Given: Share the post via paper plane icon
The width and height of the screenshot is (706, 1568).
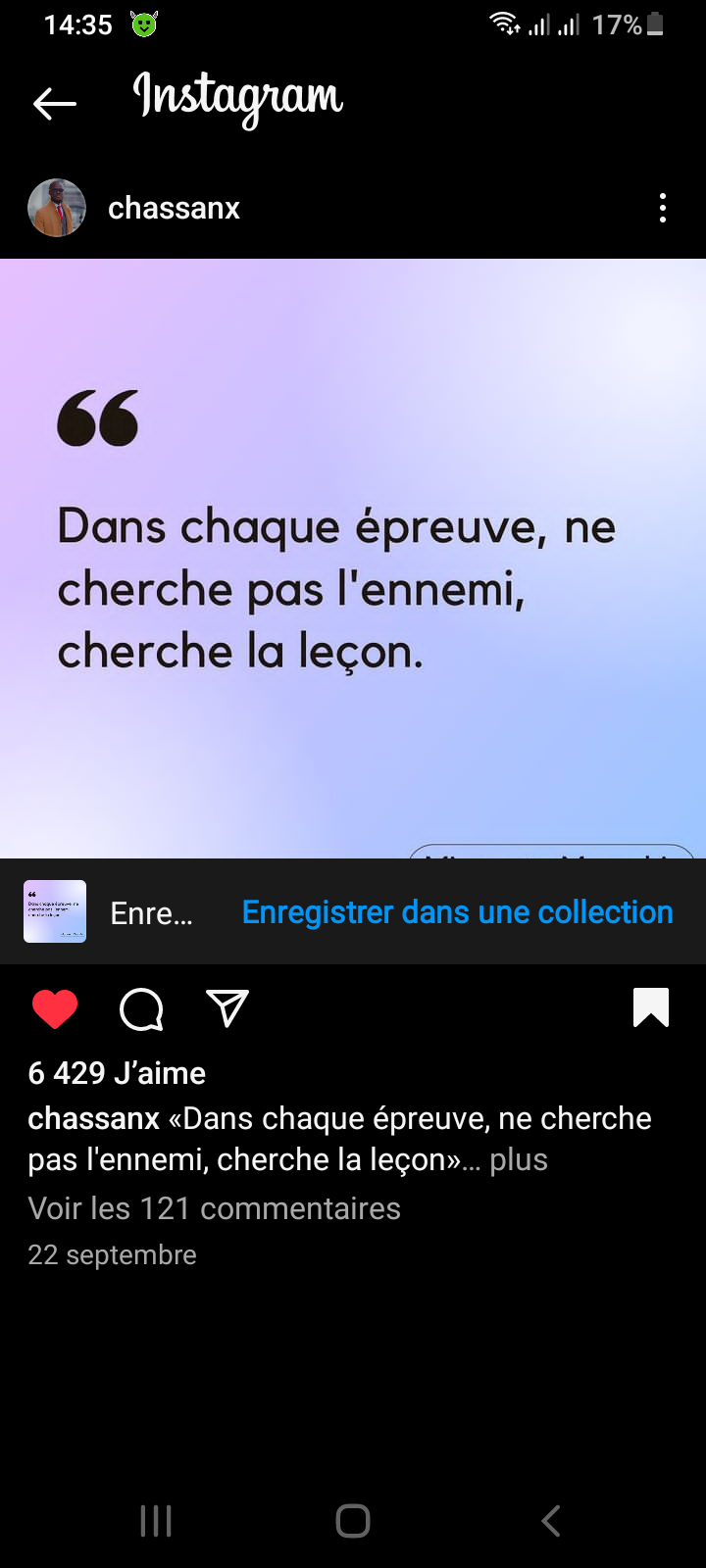Looking at the screenshot, I should [227, 1008].
